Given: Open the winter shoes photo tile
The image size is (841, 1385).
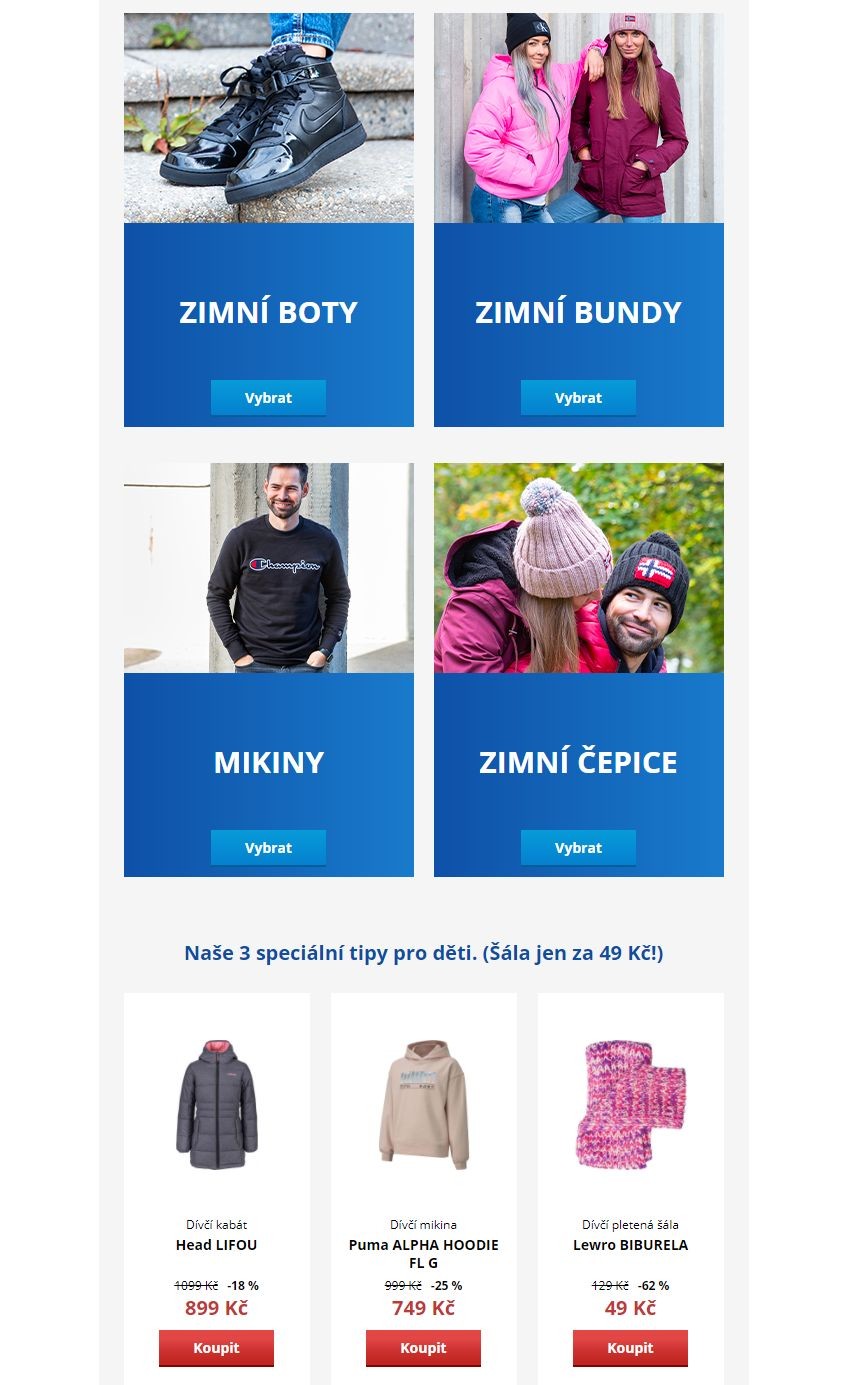Looking at the screenshot, I should pos(269,118).
